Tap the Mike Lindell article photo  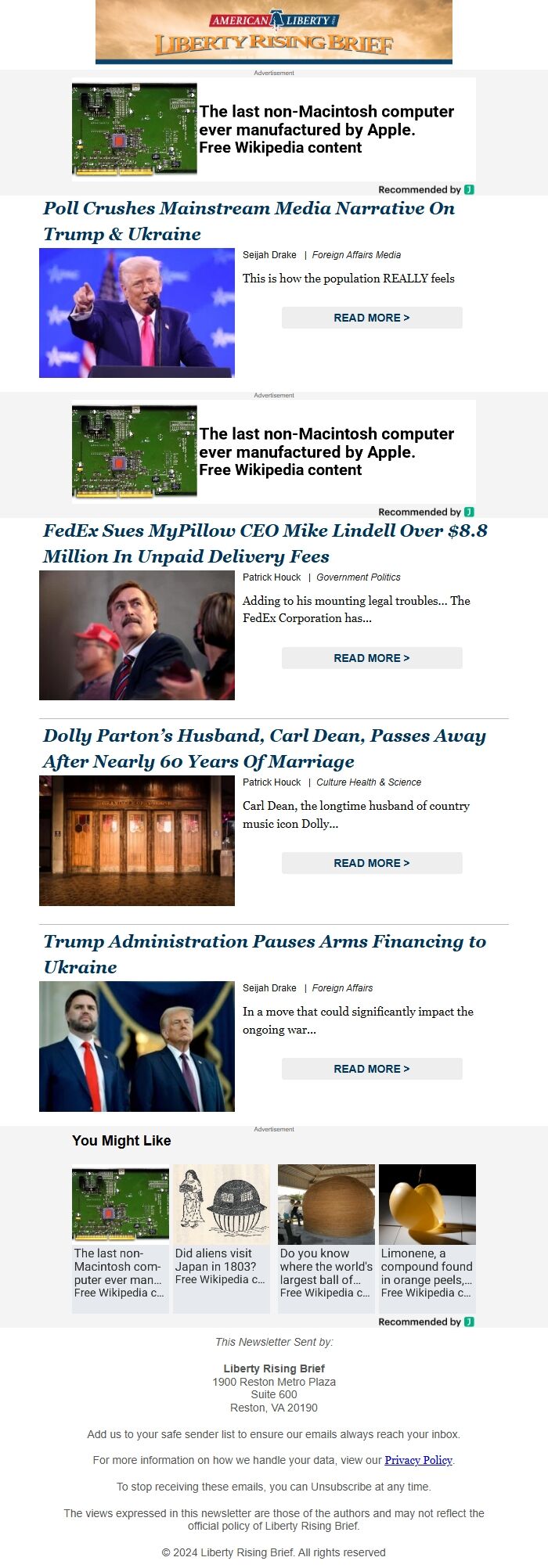click(x=137, y=635)
